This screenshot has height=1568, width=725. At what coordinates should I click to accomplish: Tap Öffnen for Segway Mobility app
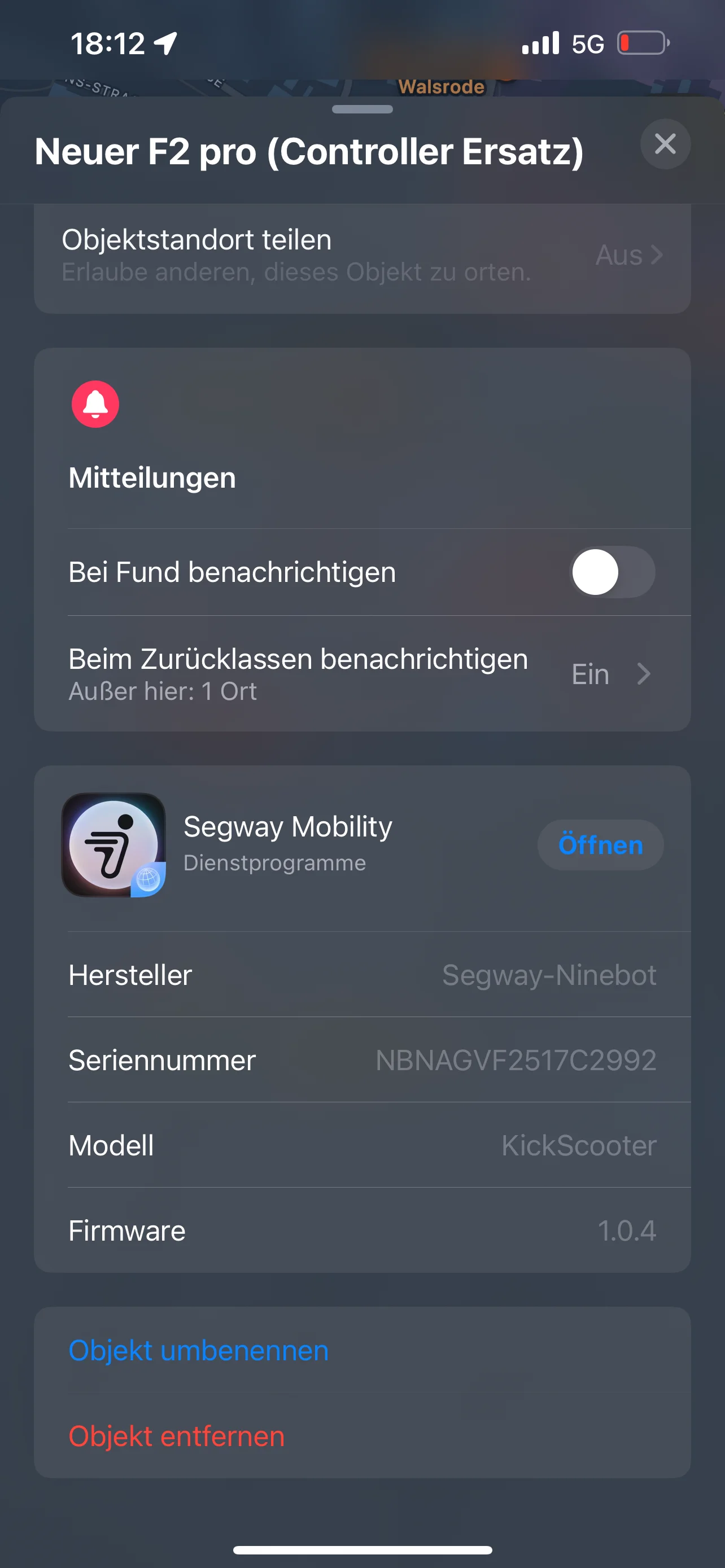coord(600,845)
